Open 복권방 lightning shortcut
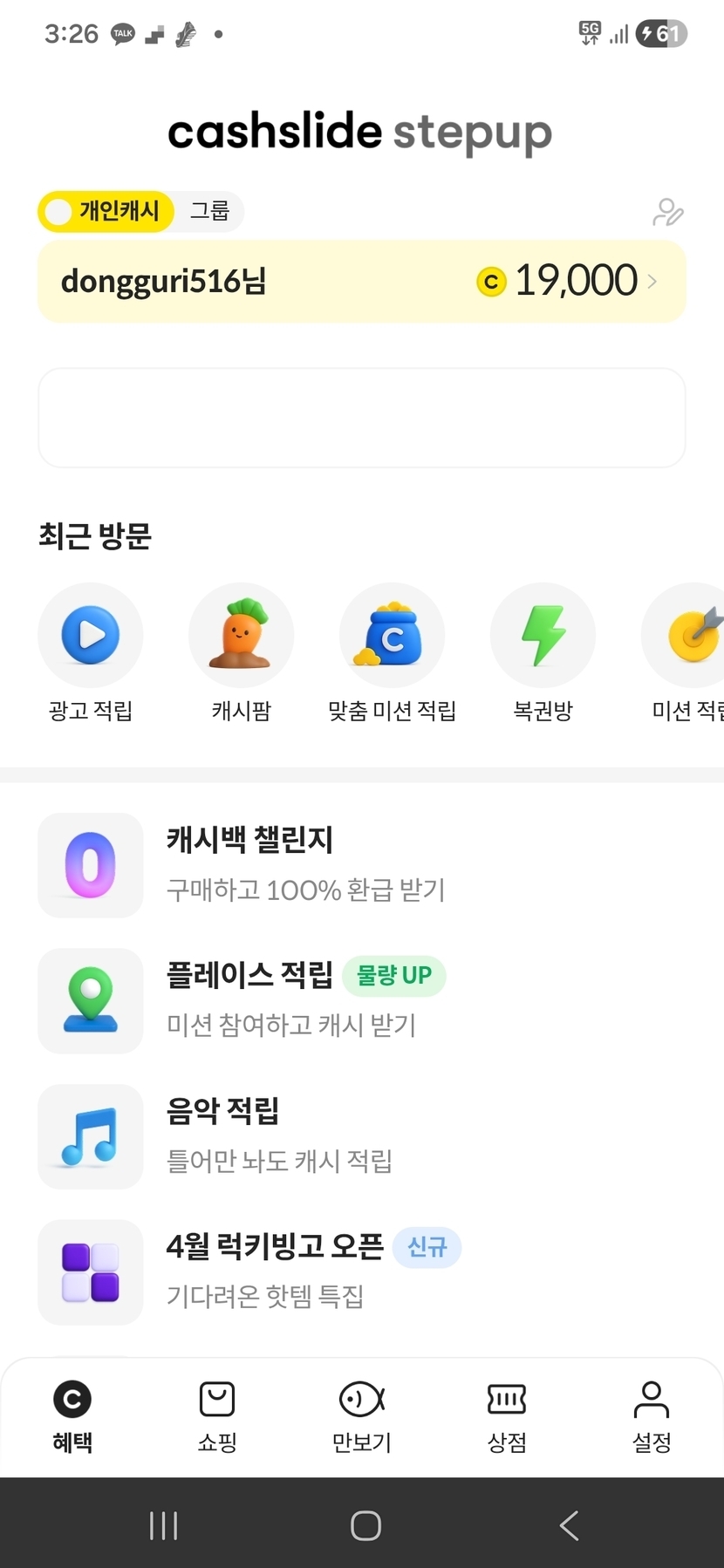The height and width of the screenshot is (1568, 724). click(x=543, y=636)
